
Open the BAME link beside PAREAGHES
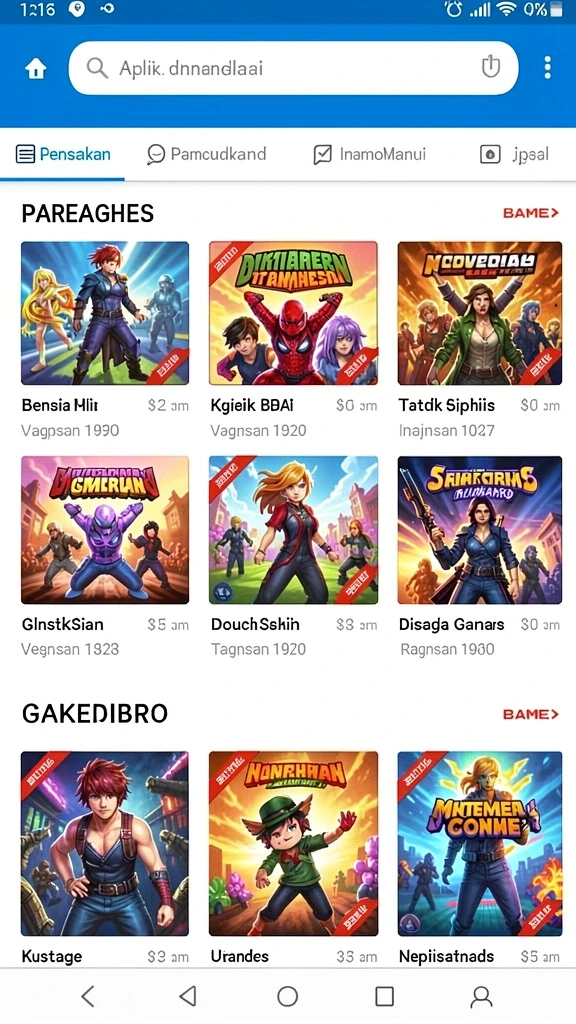point(531,212)
